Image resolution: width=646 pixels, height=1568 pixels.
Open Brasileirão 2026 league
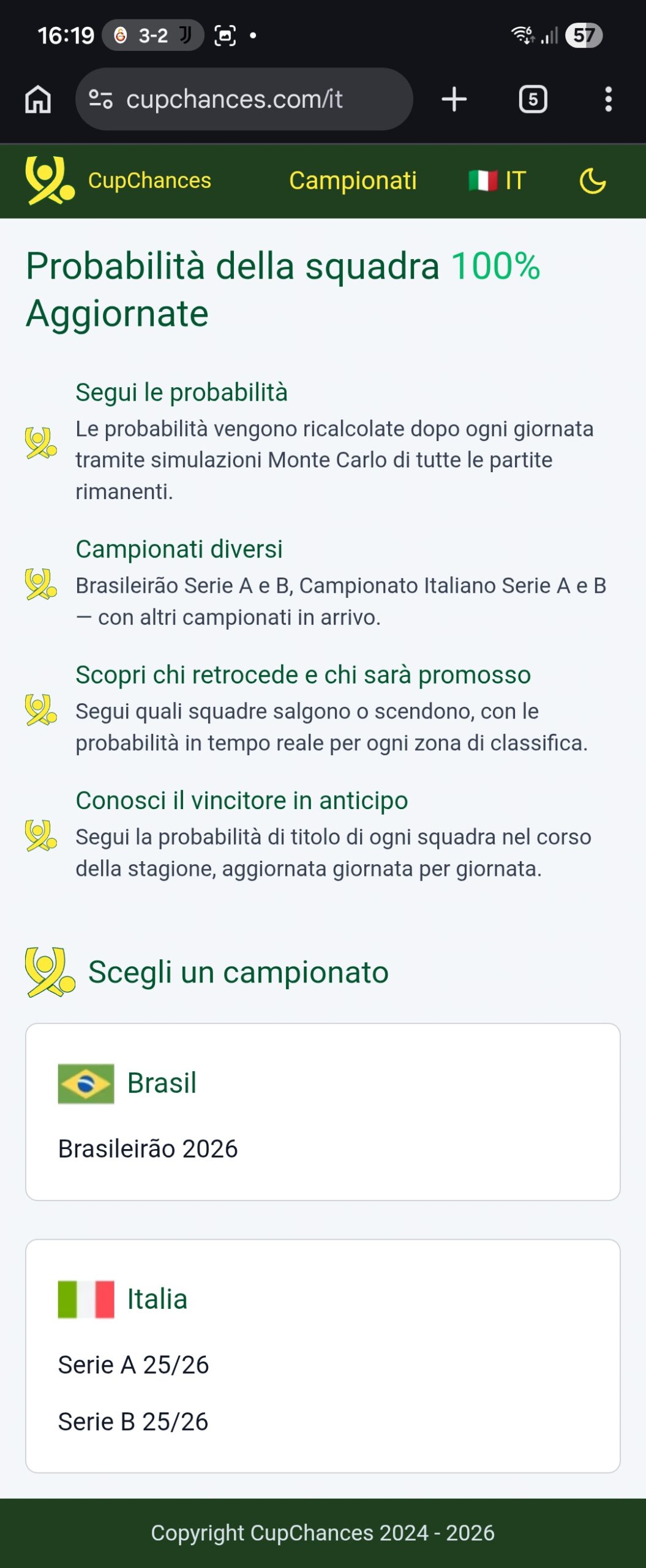coord(148,1149)
